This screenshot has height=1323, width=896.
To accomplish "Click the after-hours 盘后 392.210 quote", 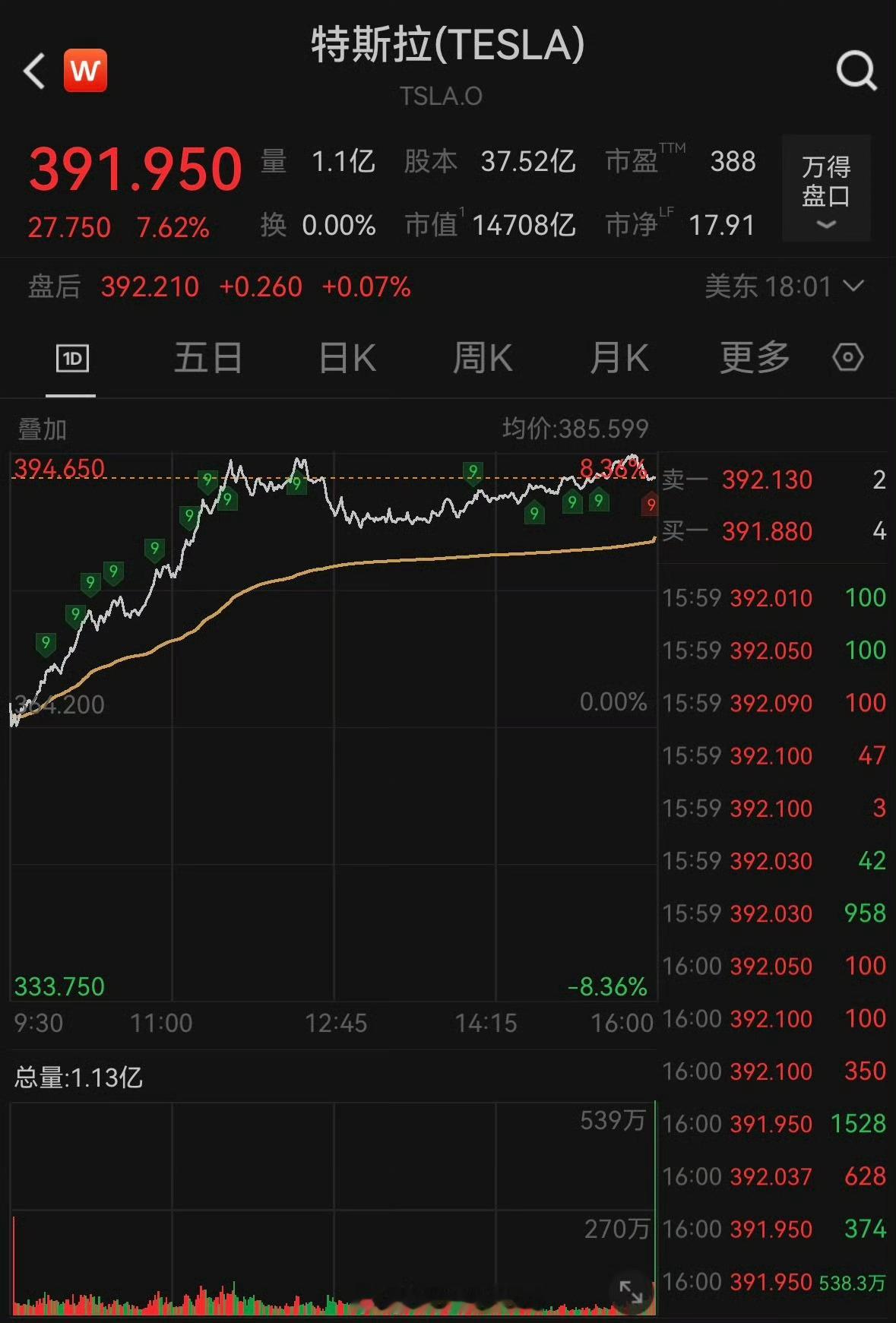I will click(x=149, y=287).
